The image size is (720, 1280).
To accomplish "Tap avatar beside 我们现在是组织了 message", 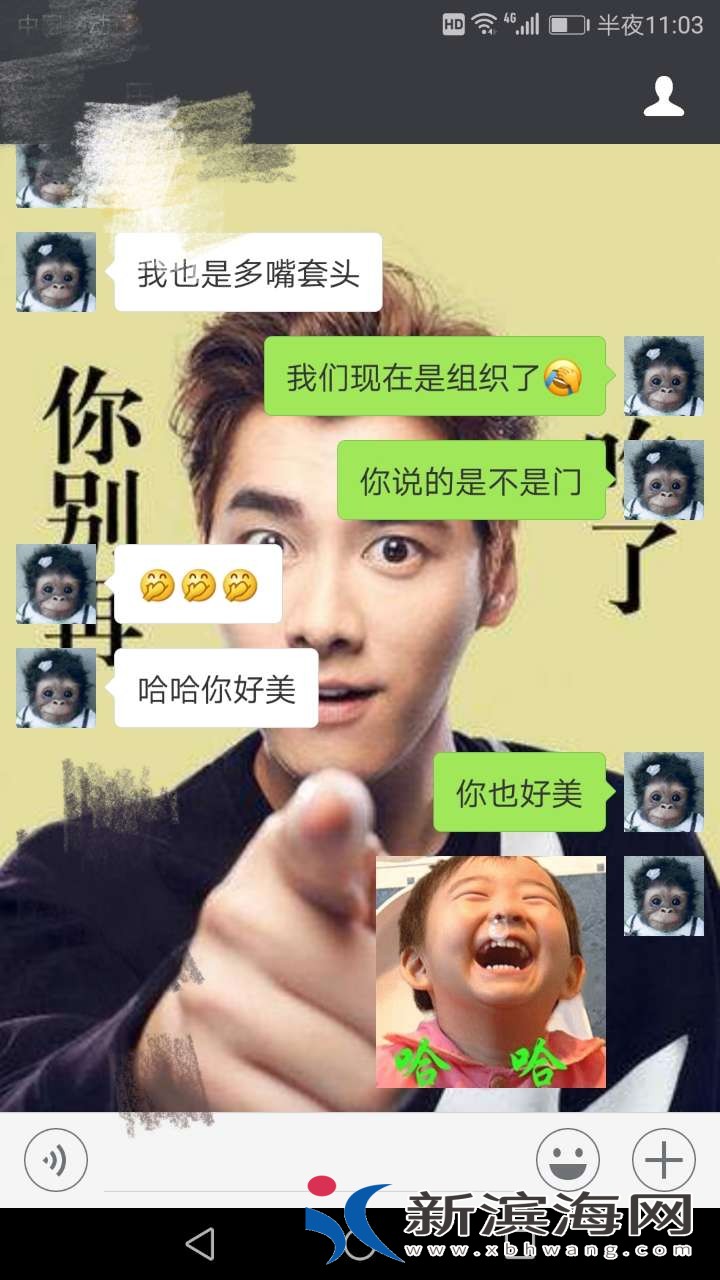I will coord(663,376).
